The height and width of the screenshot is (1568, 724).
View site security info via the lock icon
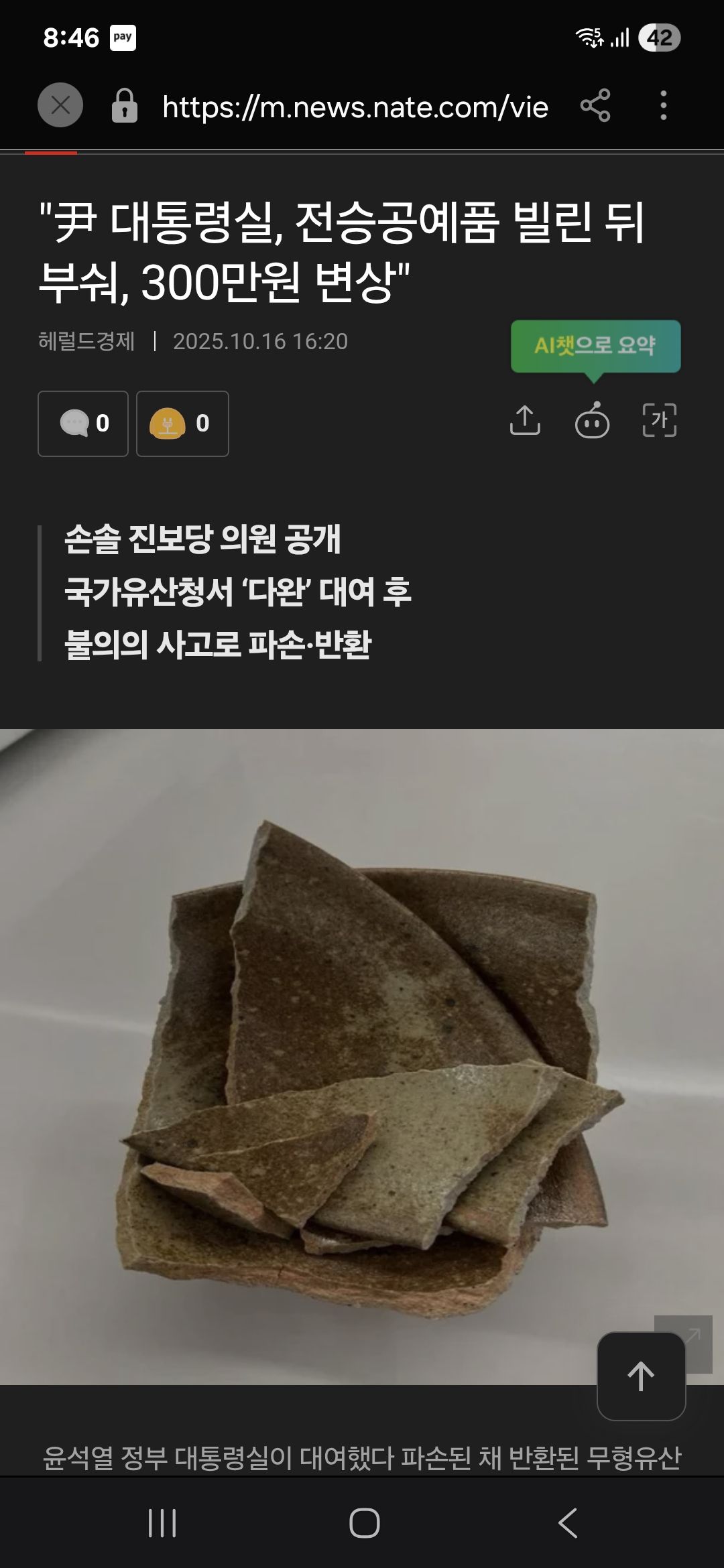pyautogui.click(x=124, y=107)
